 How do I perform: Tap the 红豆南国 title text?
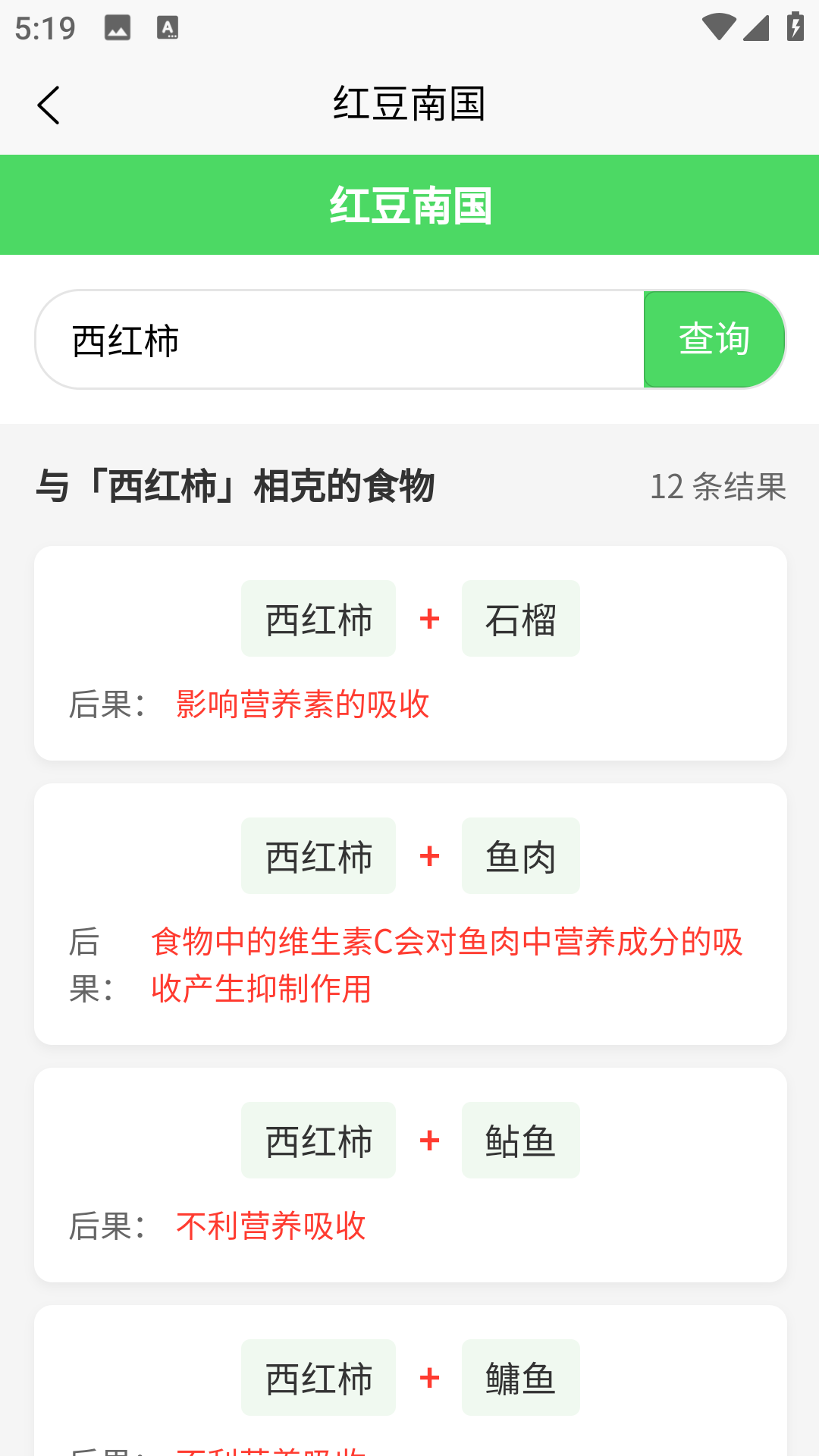click(409, 104)
